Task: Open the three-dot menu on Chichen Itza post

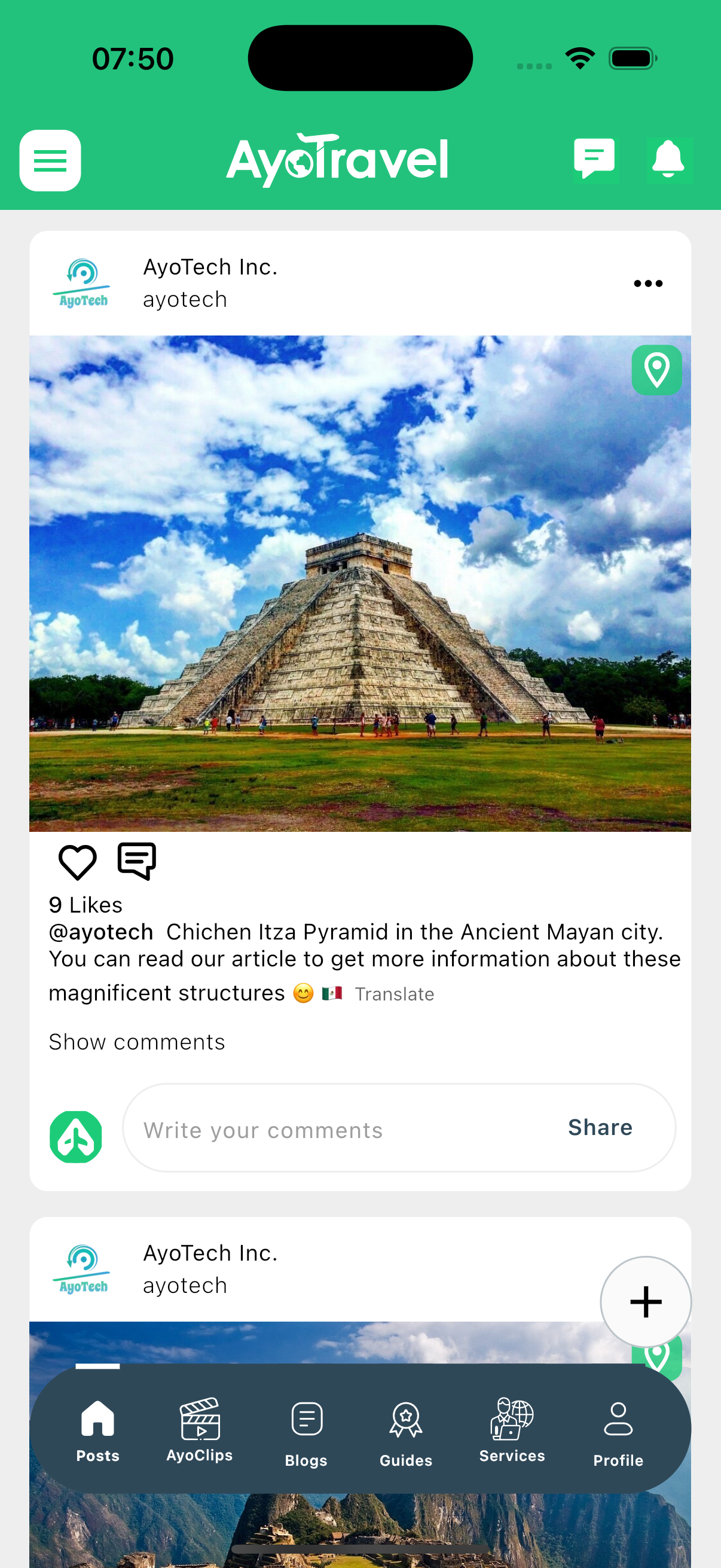Action: (x=647, y=283)
